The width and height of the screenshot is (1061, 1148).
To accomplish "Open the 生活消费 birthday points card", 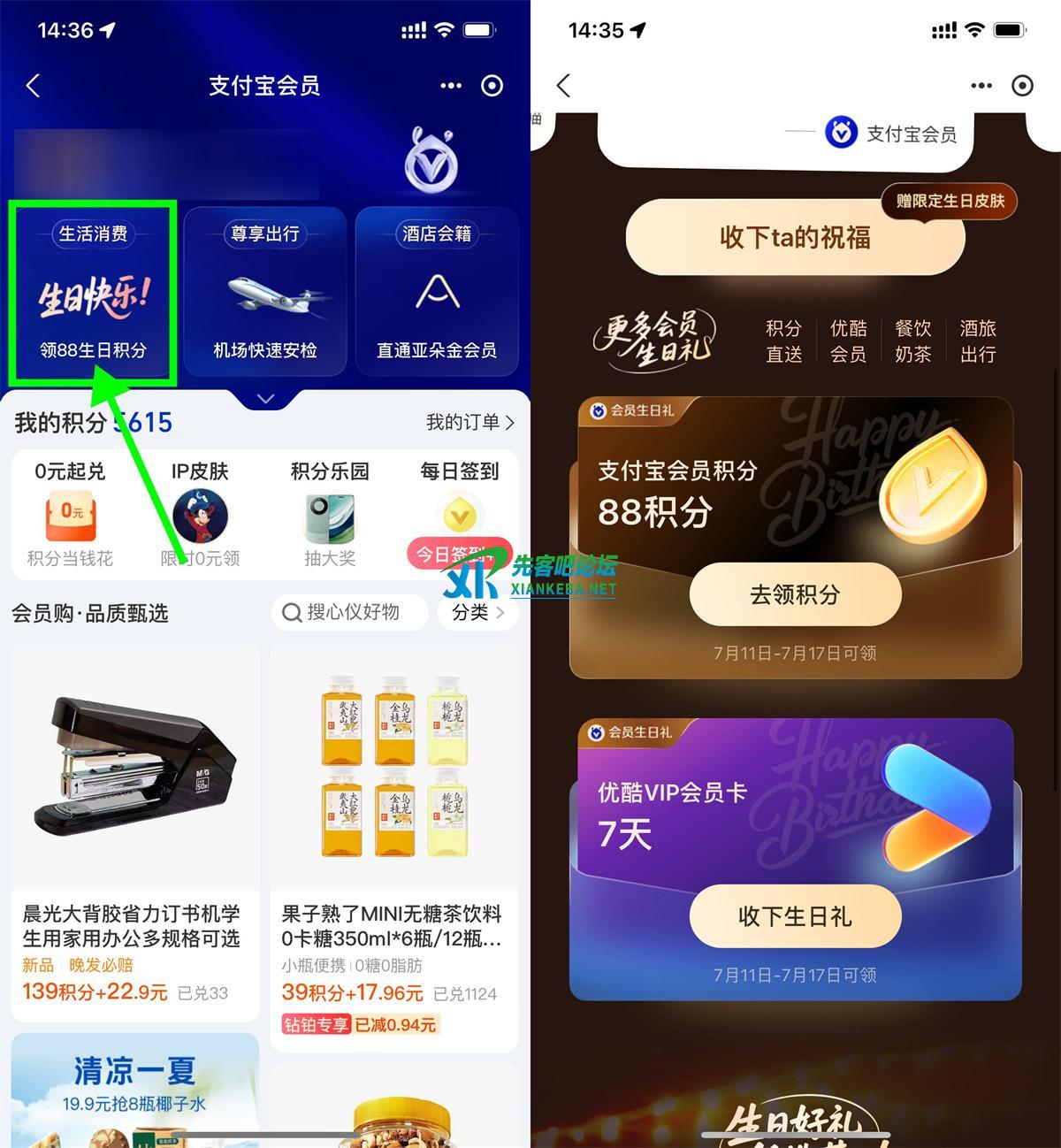I will pos(93,293).
